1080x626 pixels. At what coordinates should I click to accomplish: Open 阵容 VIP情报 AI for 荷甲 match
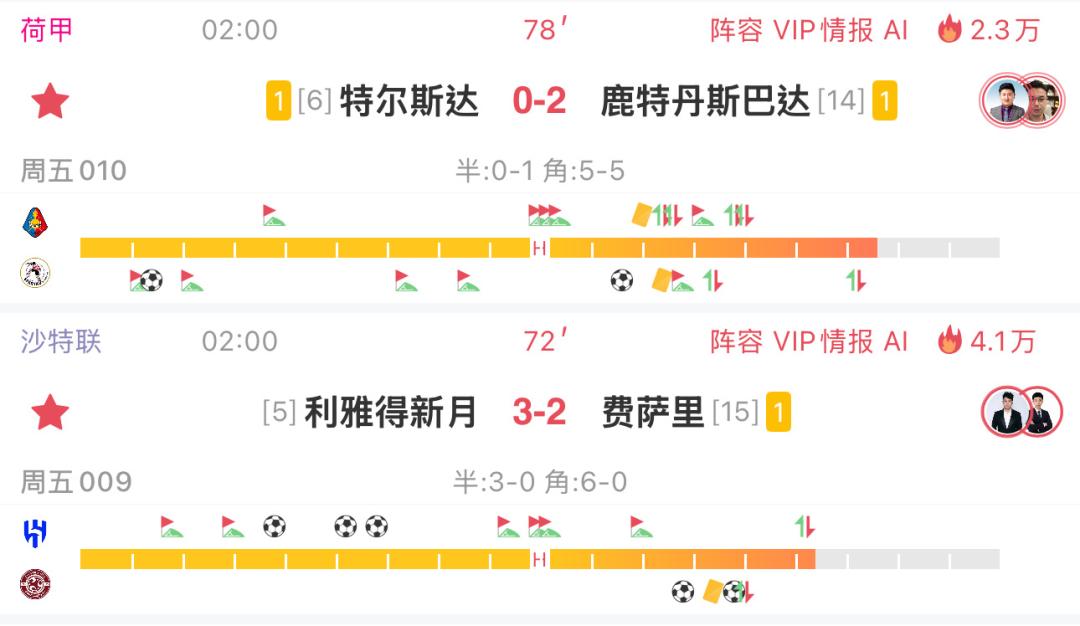click(x=809, y=30)
